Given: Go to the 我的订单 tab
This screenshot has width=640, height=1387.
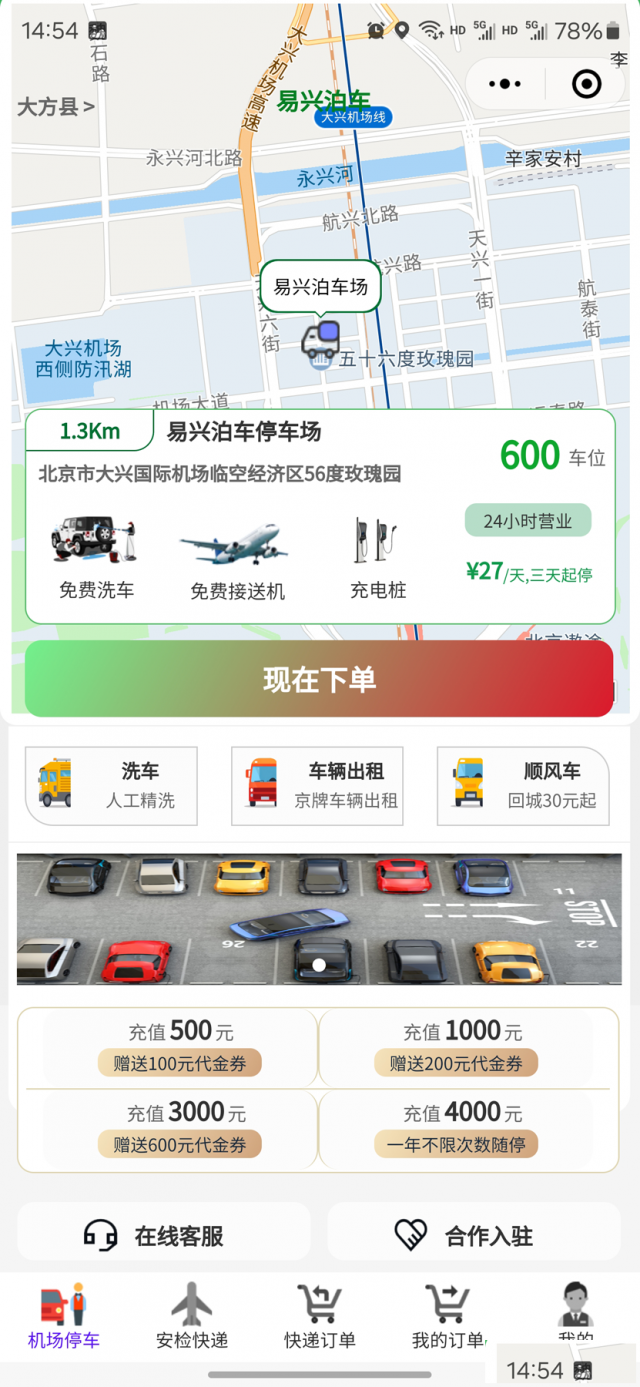Looking at the screenshot, I should [x=447, y=1317].
